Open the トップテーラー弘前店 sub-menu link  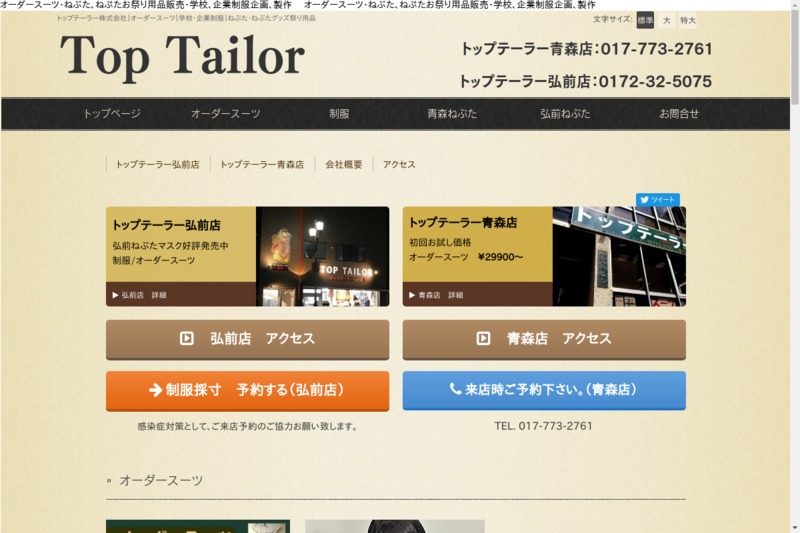tap(157, 164)
